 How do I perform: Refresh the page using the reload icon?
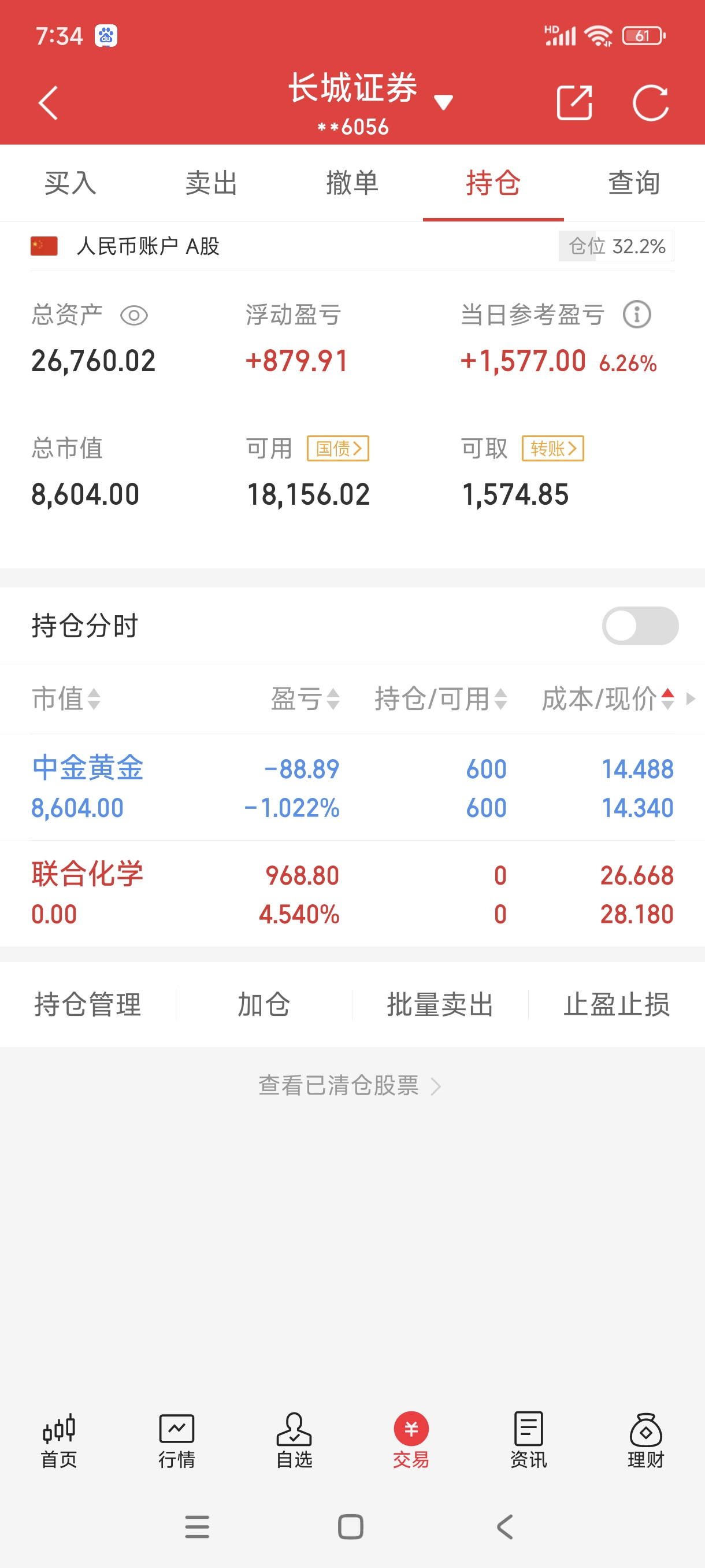pyautogui.click(x=651, y=102)
